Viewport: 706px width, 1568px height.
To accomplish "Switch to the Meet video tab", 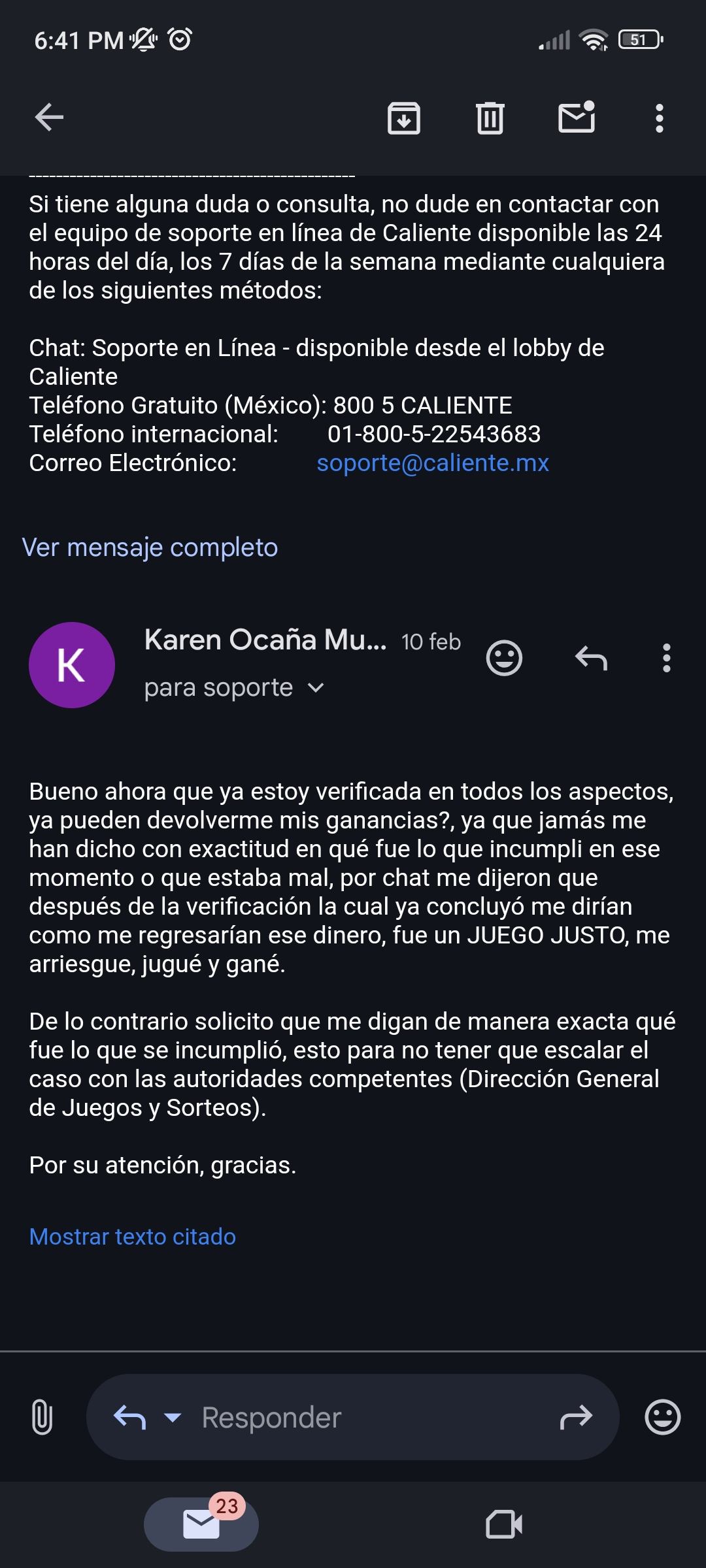I will [x=504, y=1524].
